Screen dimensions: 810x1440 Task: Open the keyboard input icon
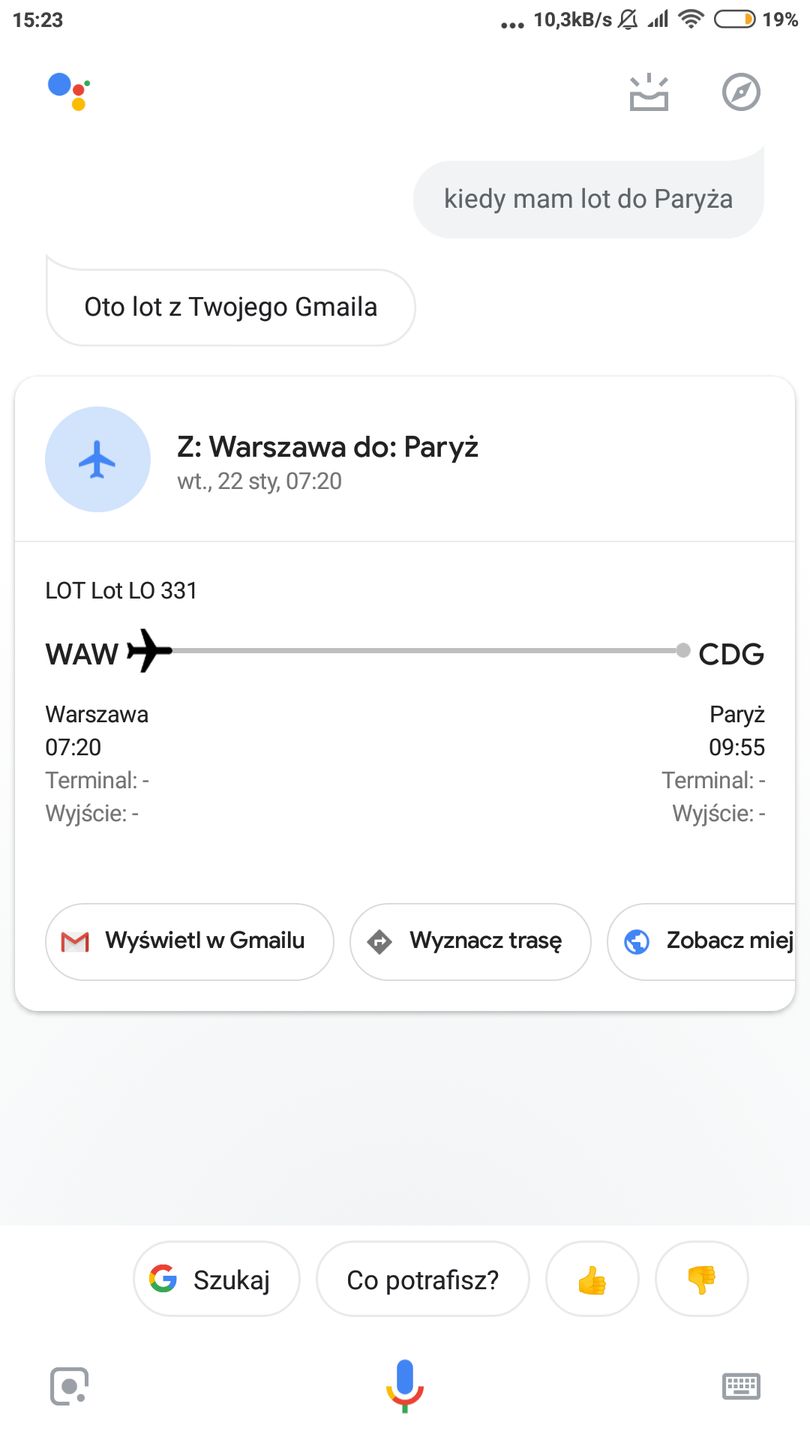(741, 1386)
